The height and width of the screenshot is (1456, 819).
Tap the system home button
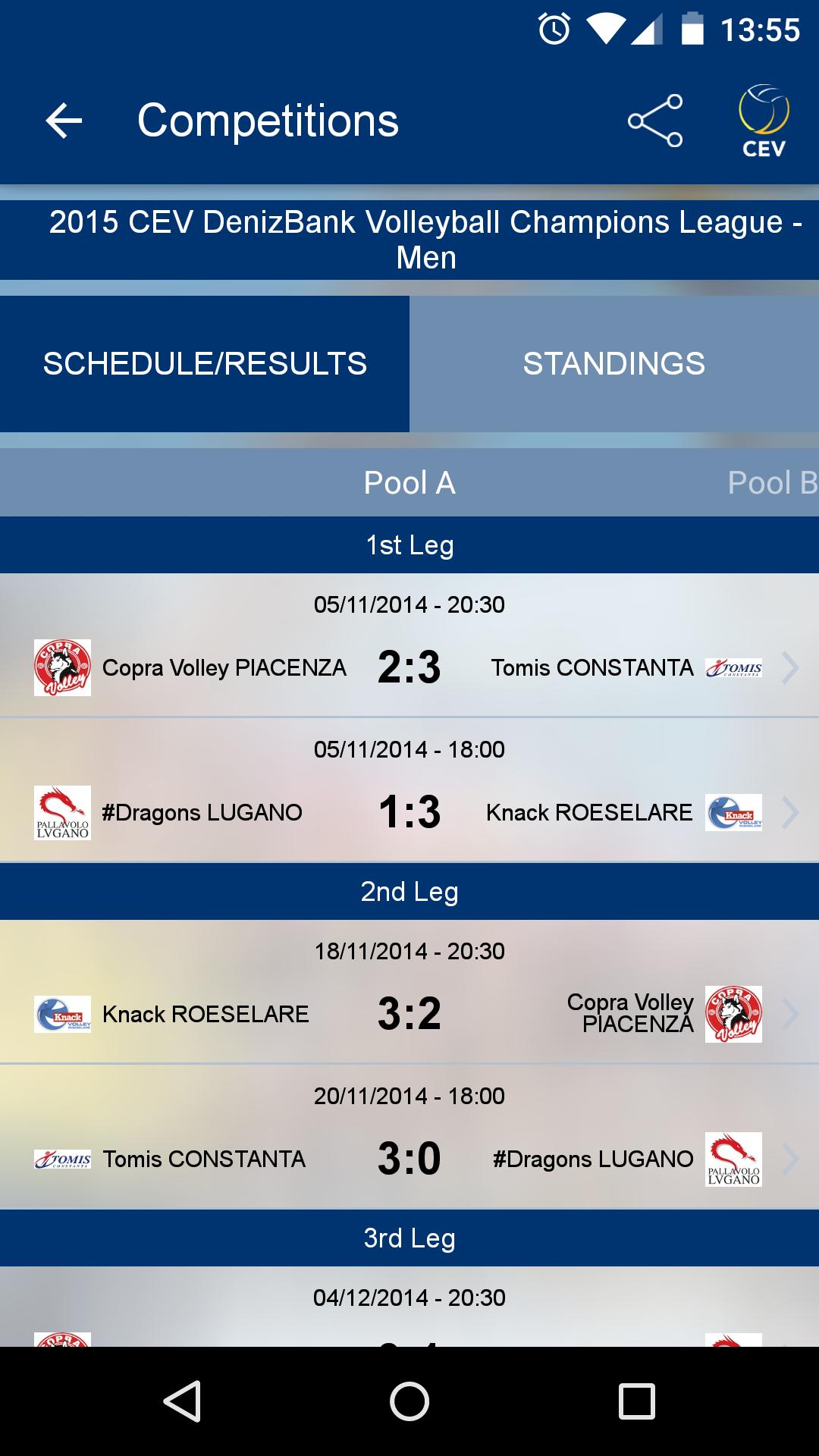409,1401
